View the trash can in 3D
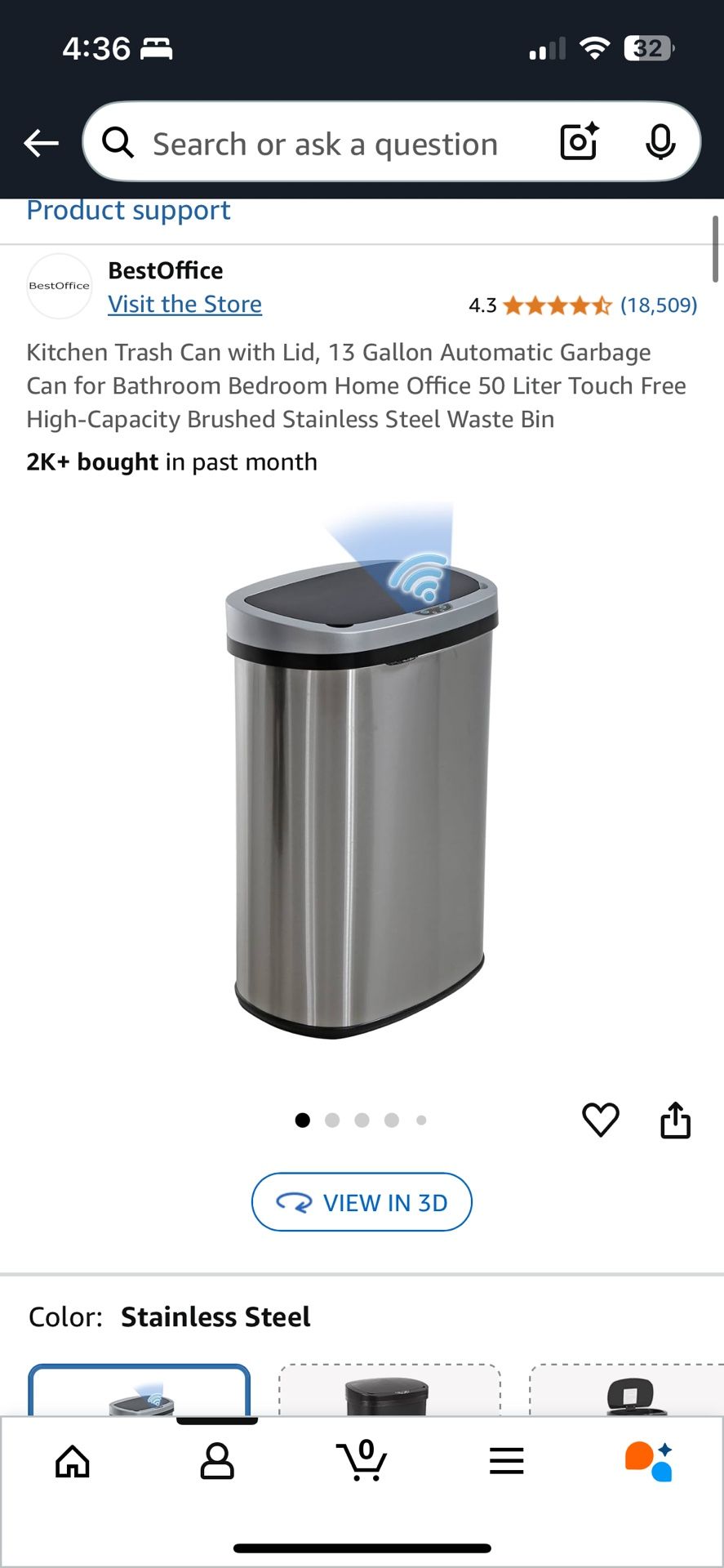Image resolution: width=724 pixels, height=1568 pixels. [x=362, y=1202]
